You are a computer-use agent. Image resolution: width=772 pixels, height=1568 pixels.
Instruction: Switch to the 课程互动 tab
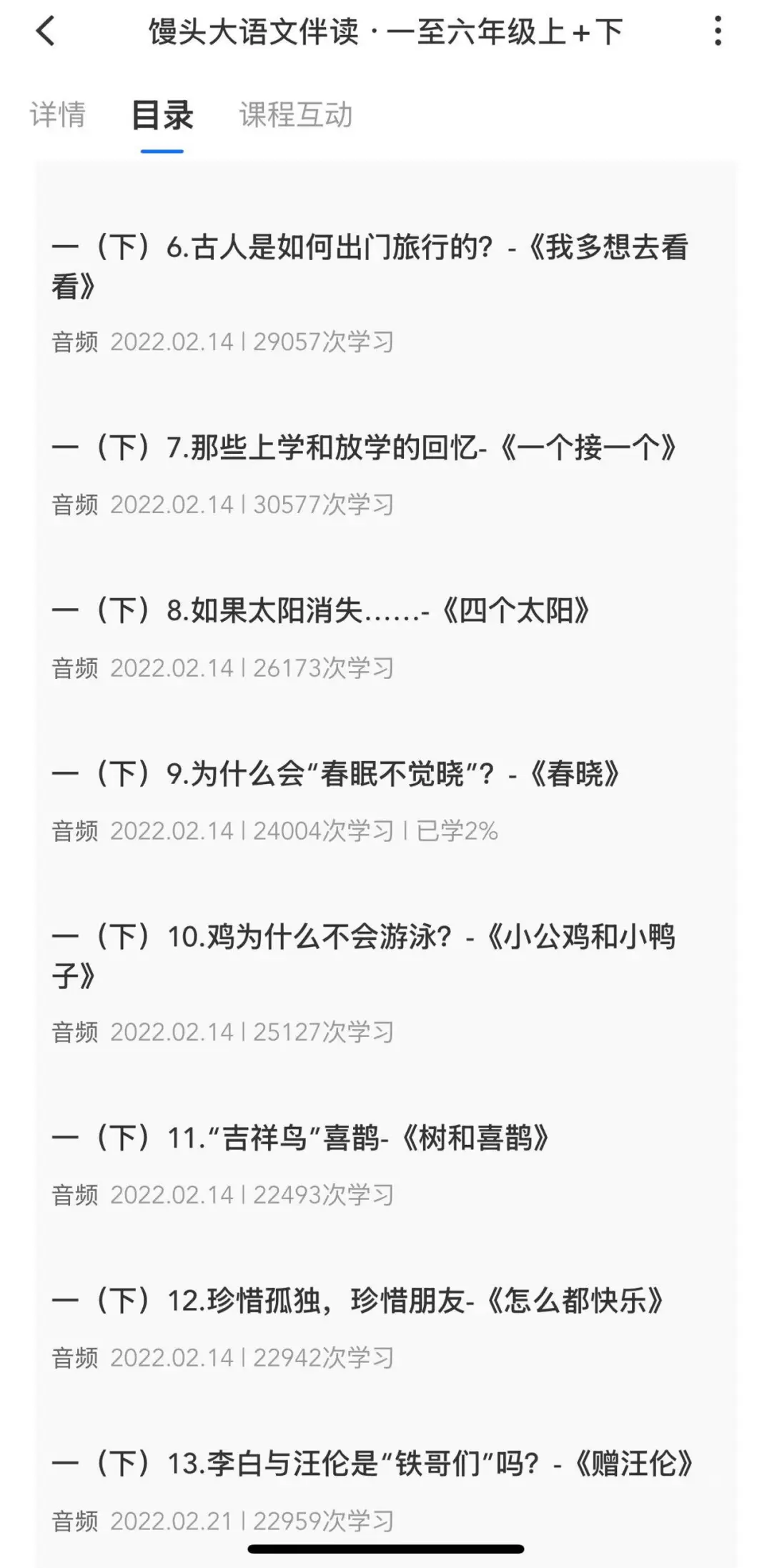coord(296,114)
